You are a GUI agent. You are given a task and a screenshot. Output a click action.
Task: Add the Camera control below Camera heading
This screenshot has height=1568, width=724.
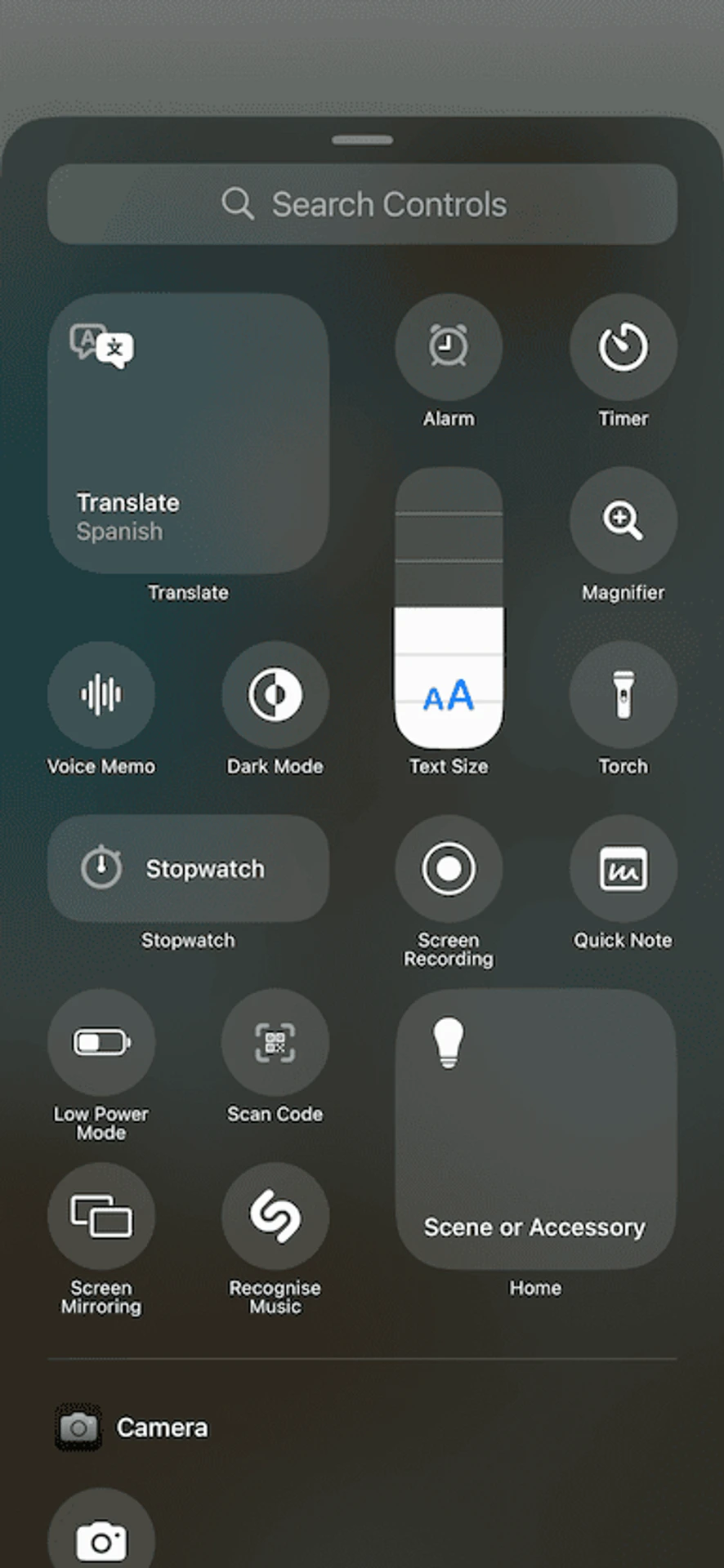101,1535
